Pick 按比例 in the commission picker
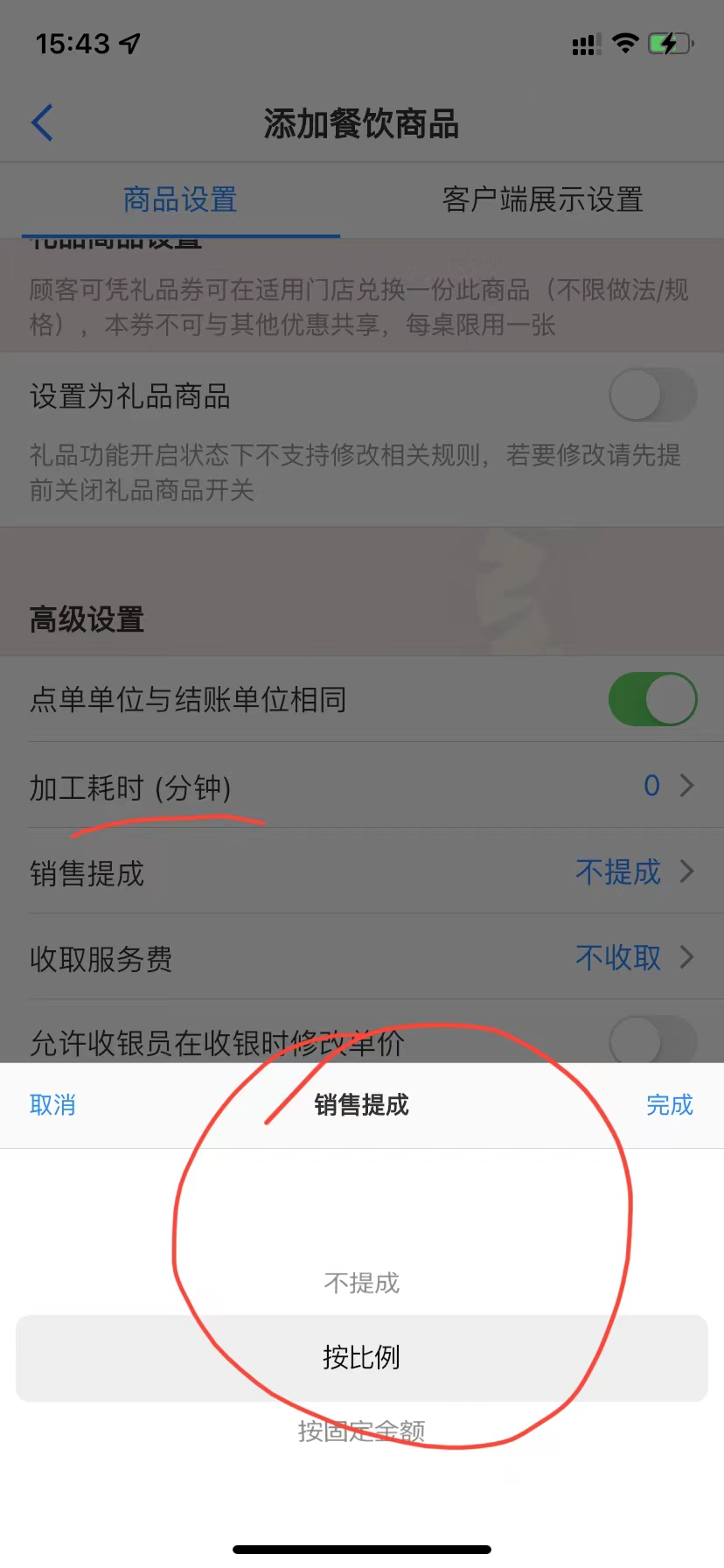The height and width of the screenshot is (1568, 724). click(x=362, y=1358)
